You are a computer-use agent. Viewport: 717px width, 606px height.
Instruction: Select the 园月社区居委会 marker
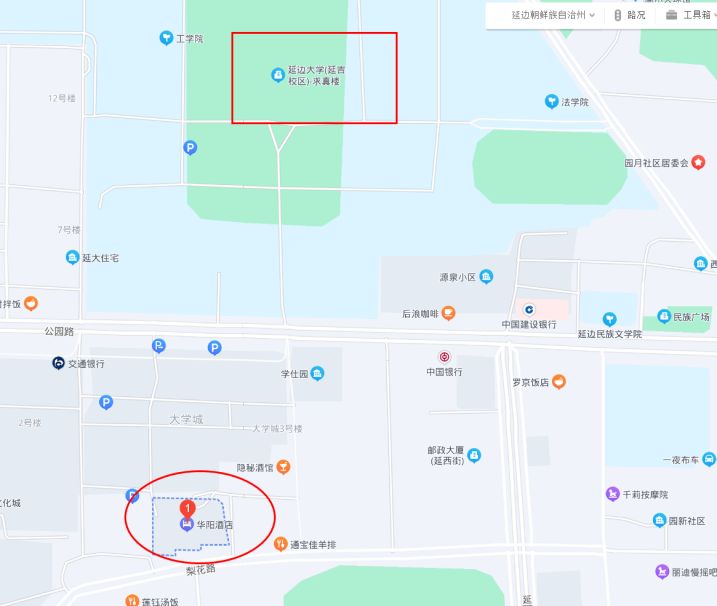pyautogui.click(x=699, y=162)
